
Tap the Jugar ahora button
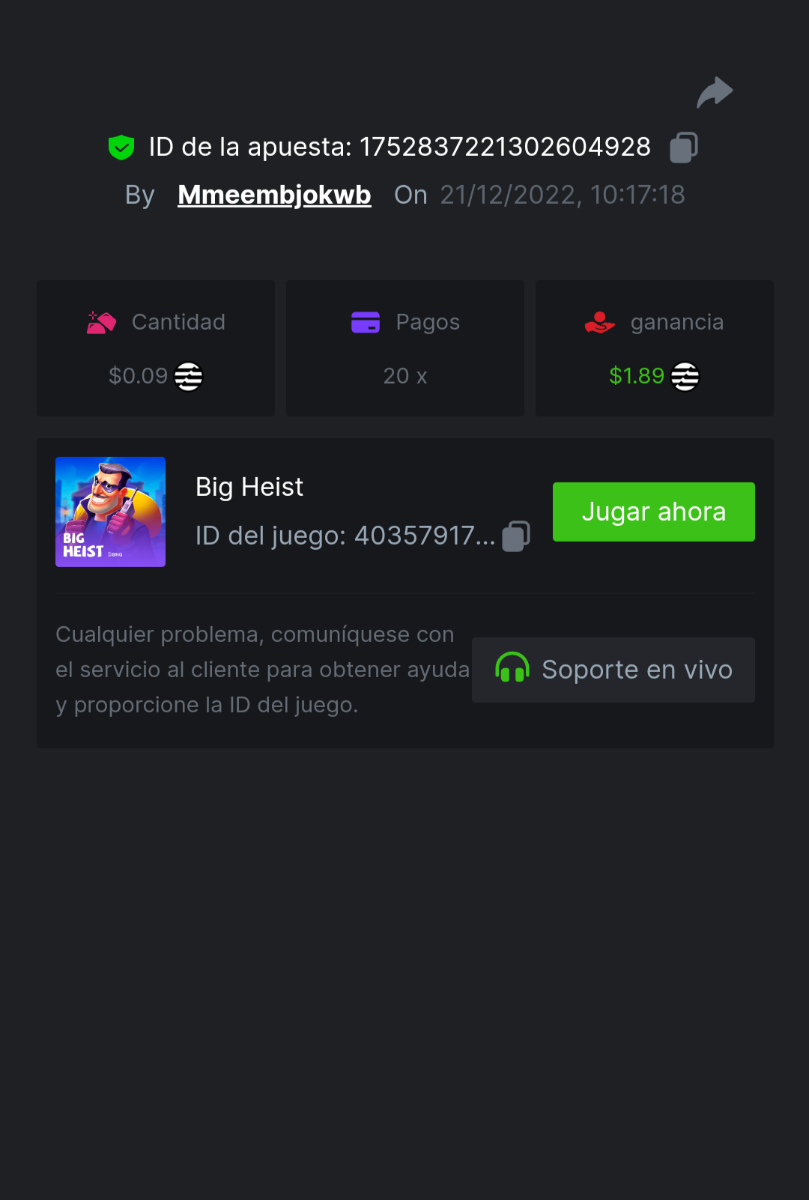pos(653,512)
